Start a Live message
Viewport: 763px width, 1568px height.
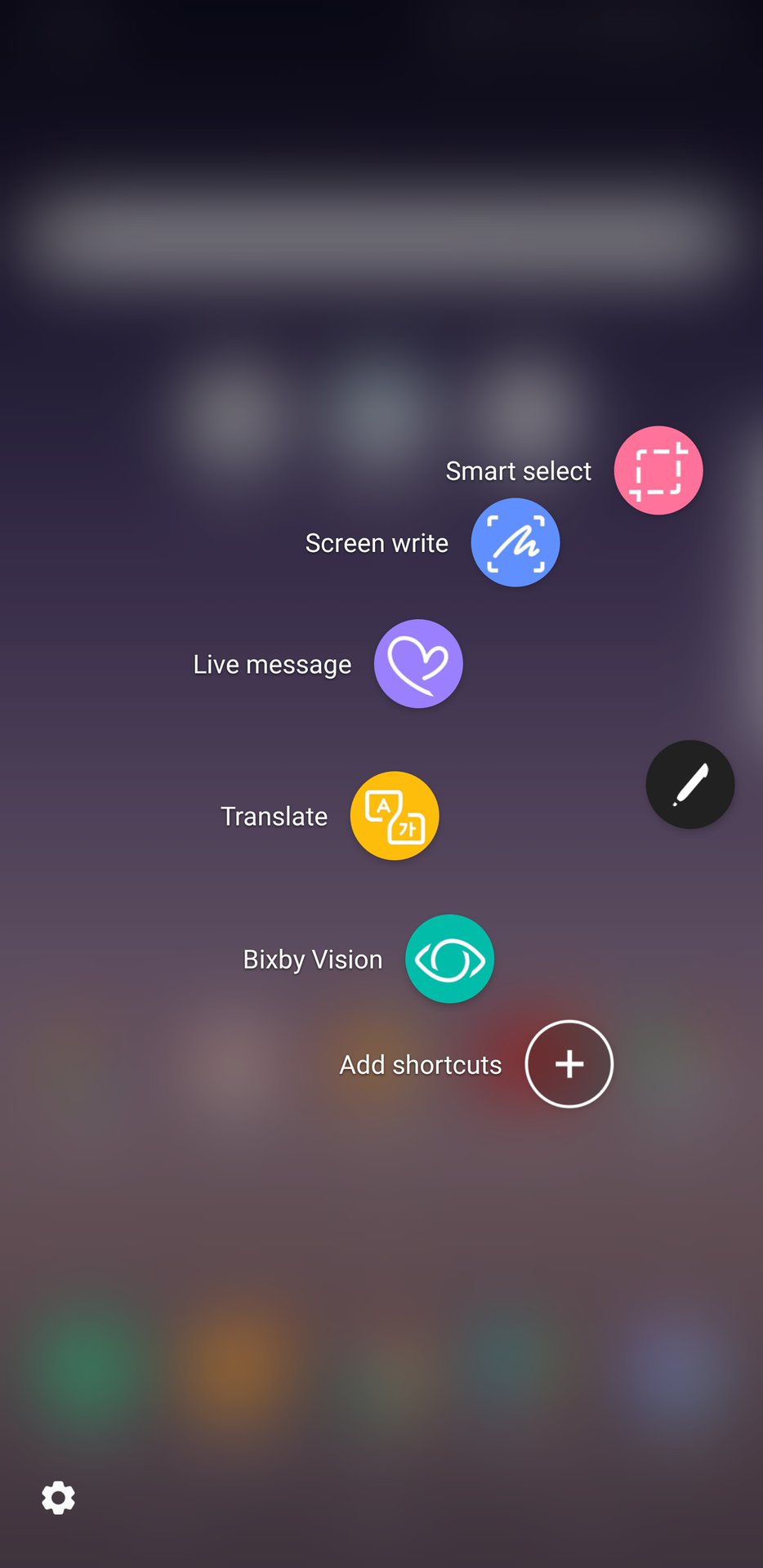418,664
